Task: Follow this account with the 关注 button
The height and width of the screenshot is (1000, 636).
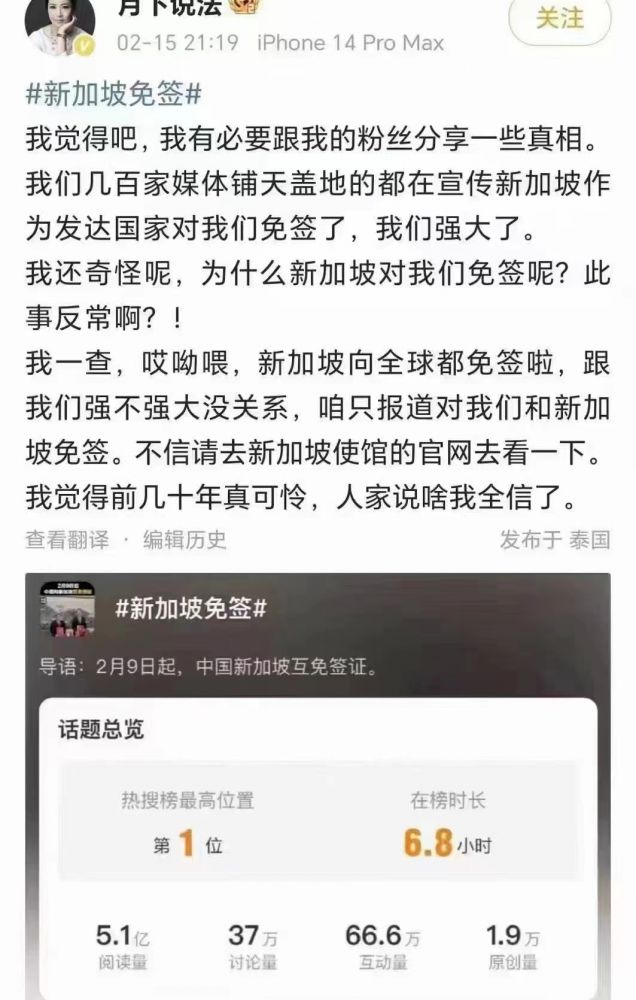Action: tap(559, 19)
